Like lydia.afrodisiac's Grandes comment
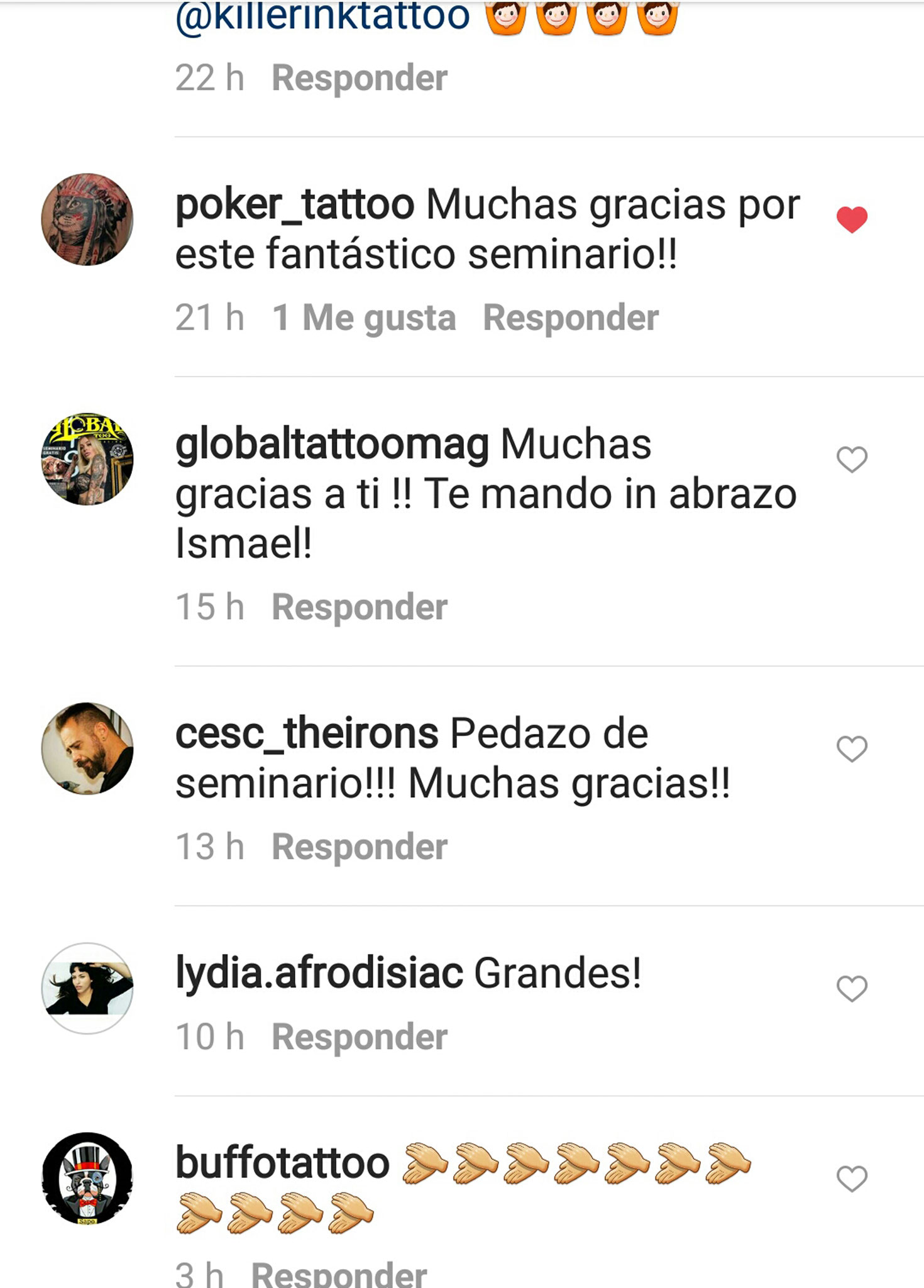 click(852, 989)
